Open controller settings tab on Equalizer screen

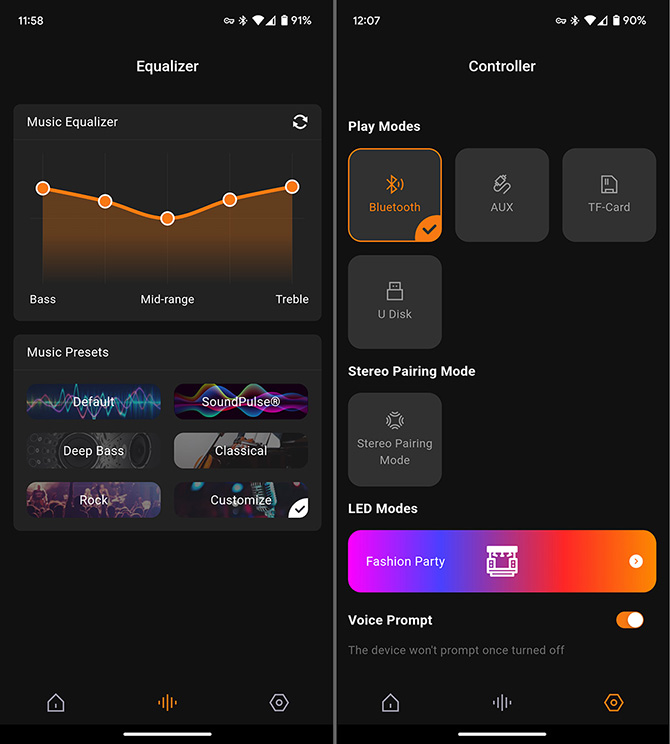[x=279, y=703]
